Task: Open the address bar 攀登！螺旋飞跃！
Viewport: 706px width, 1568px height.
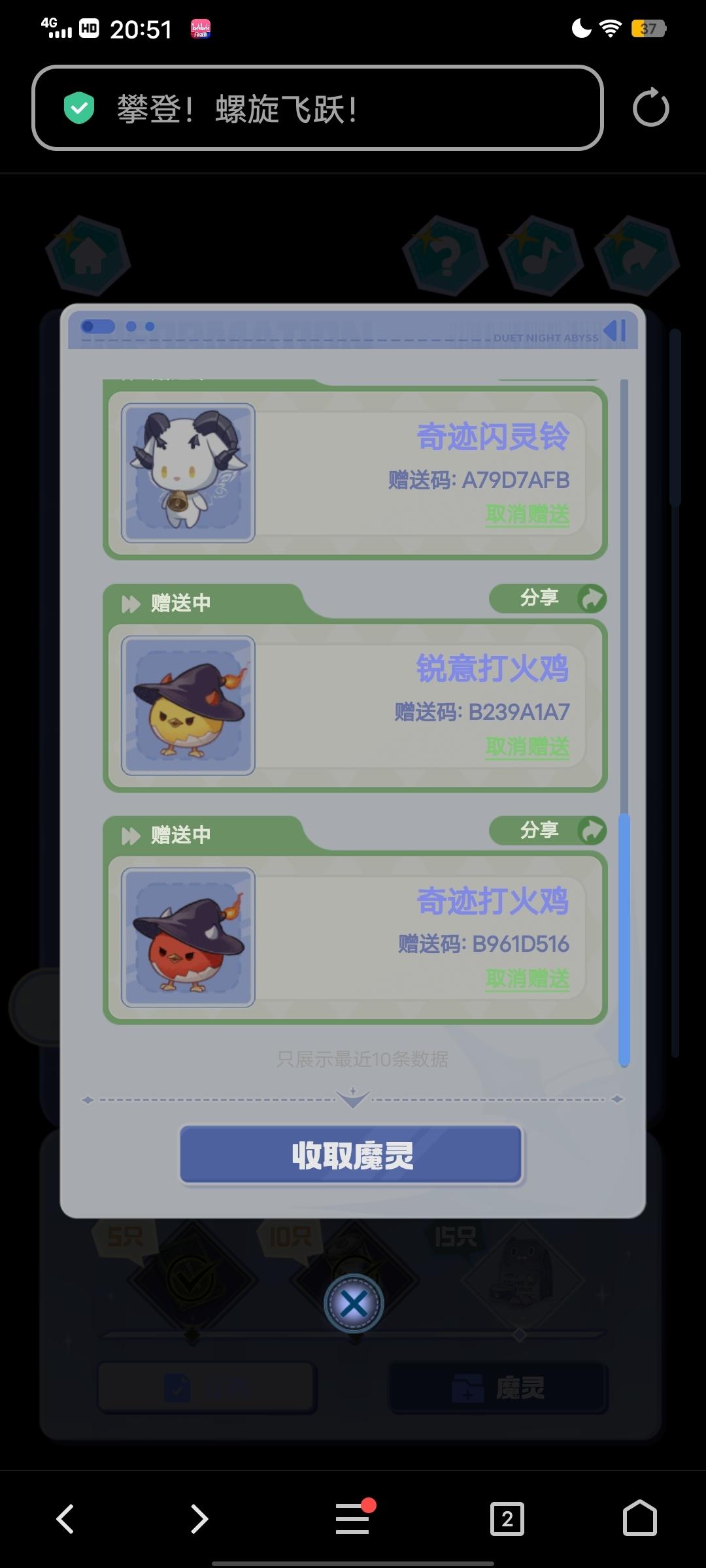Action: [317, 108]
